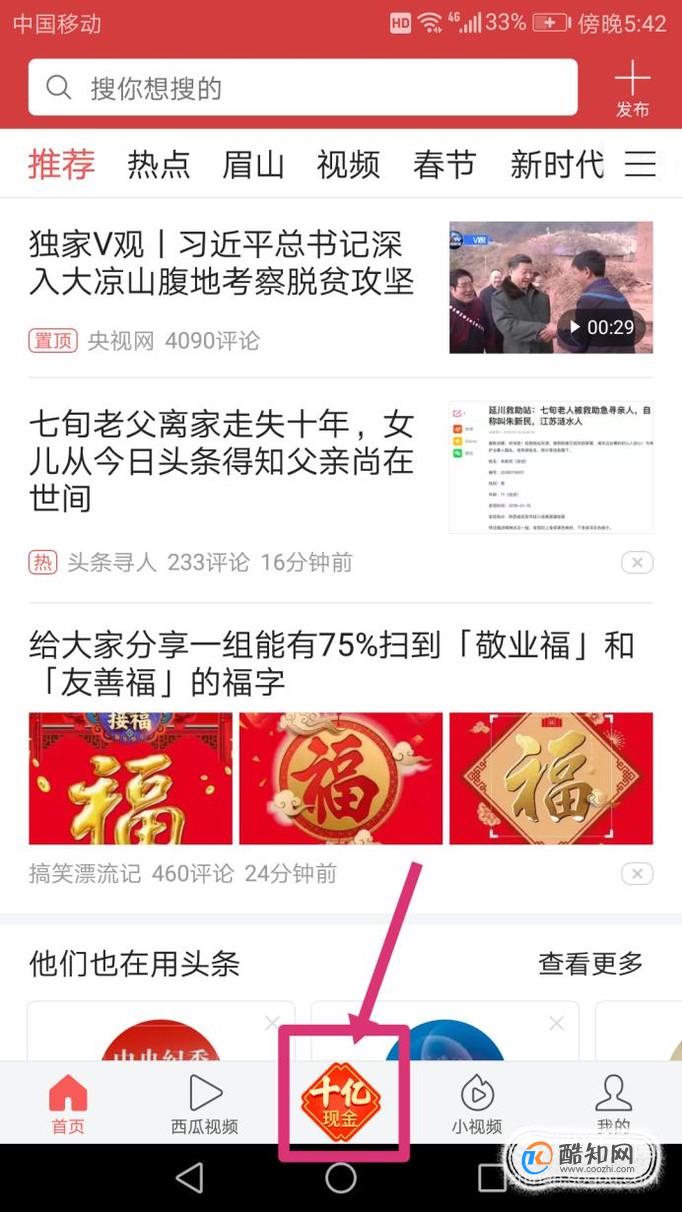Switch to the 热点 tab

158,164
